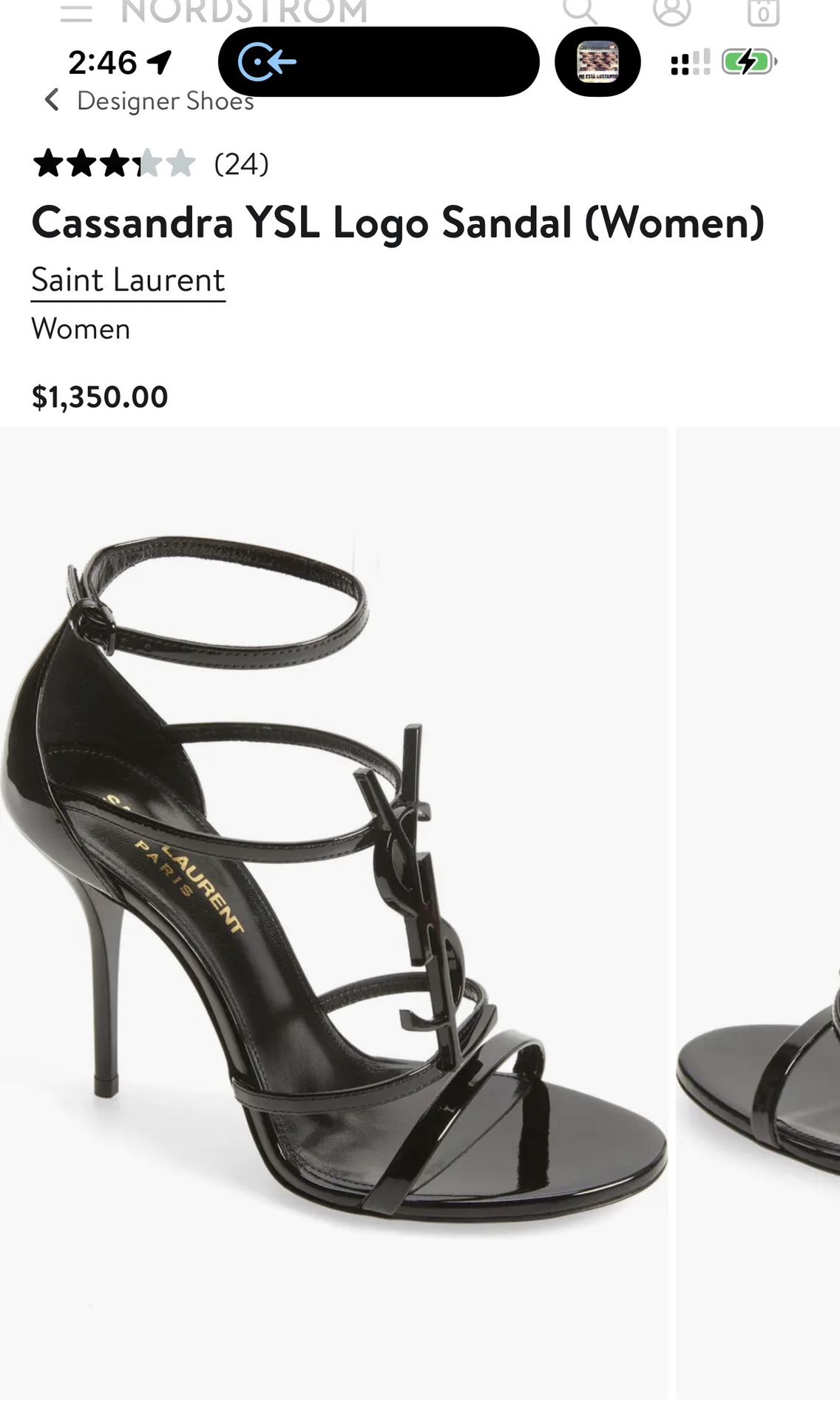Open the search icon
The image size is (840, 1420).
(x=580, y=10)
